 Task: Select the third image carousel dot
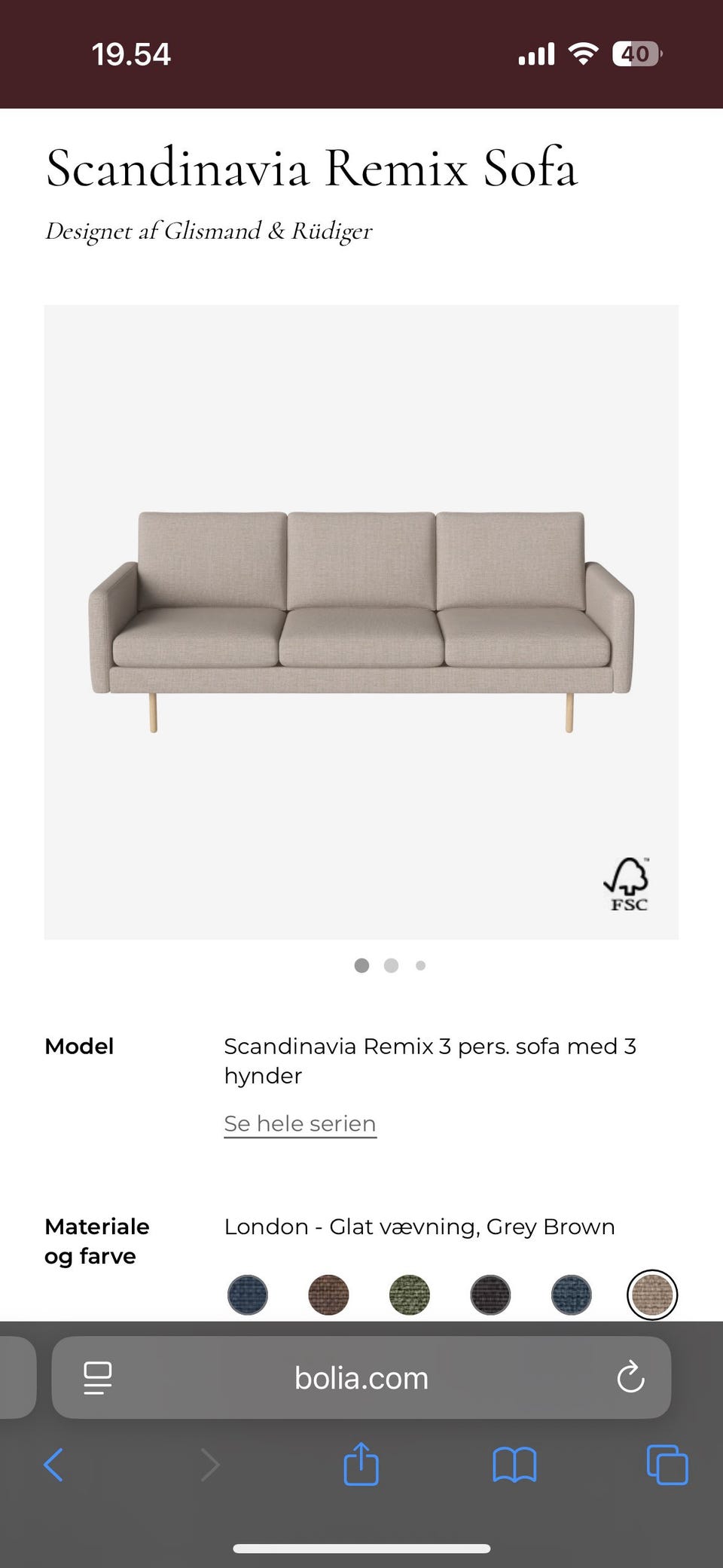420,965
